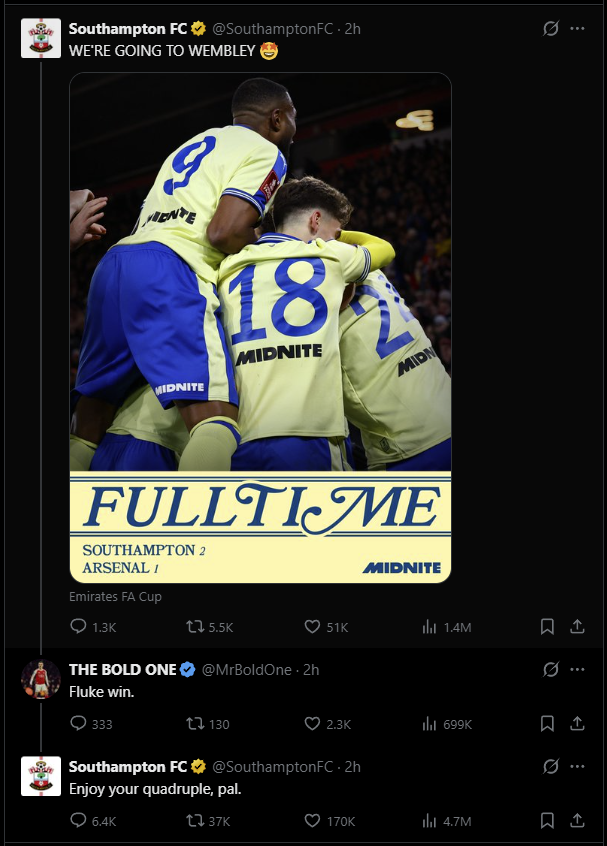Open overflow menu on the Wembley post
This screenshot has height=846, width=607.
[577, 29]
